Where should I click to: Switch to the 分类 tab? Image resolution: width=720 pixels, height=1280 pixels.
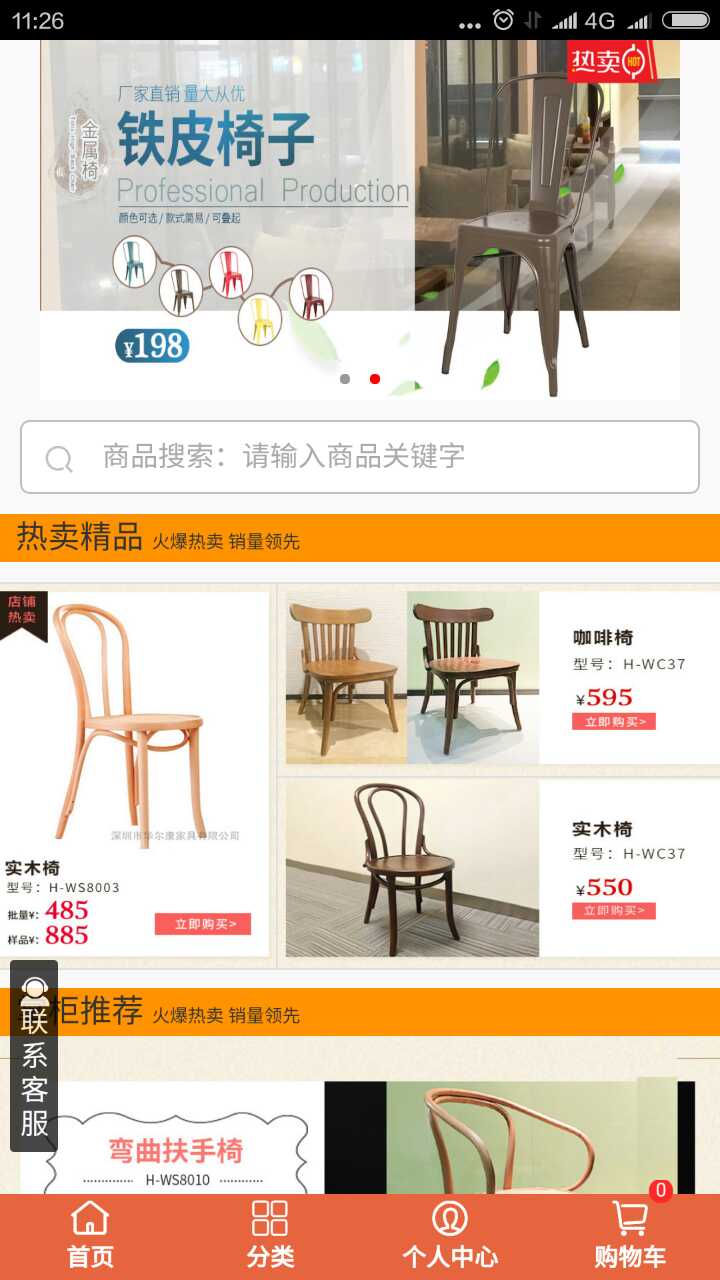(x=270, y=1236)
